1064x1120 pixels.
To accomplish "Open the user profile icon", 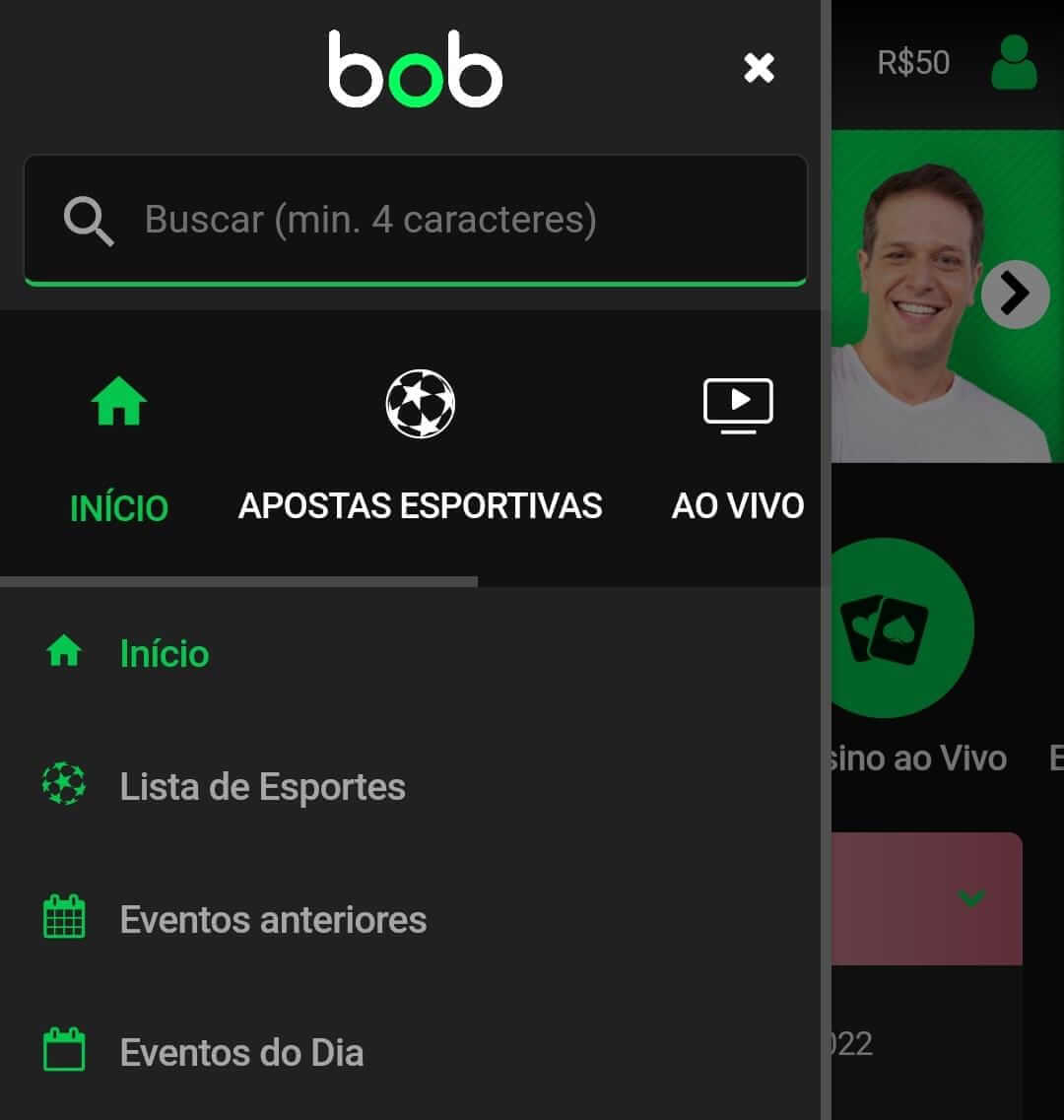I will coord(1014,63).
